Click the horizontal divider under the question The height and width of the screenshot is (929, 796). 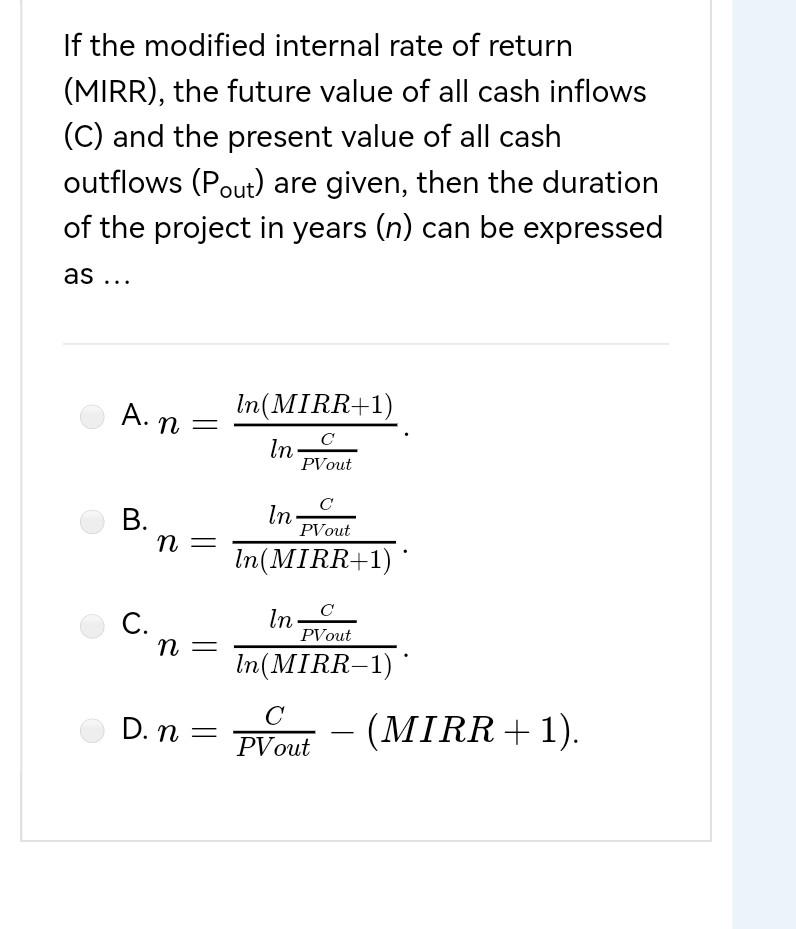click(x=366, y=344)
